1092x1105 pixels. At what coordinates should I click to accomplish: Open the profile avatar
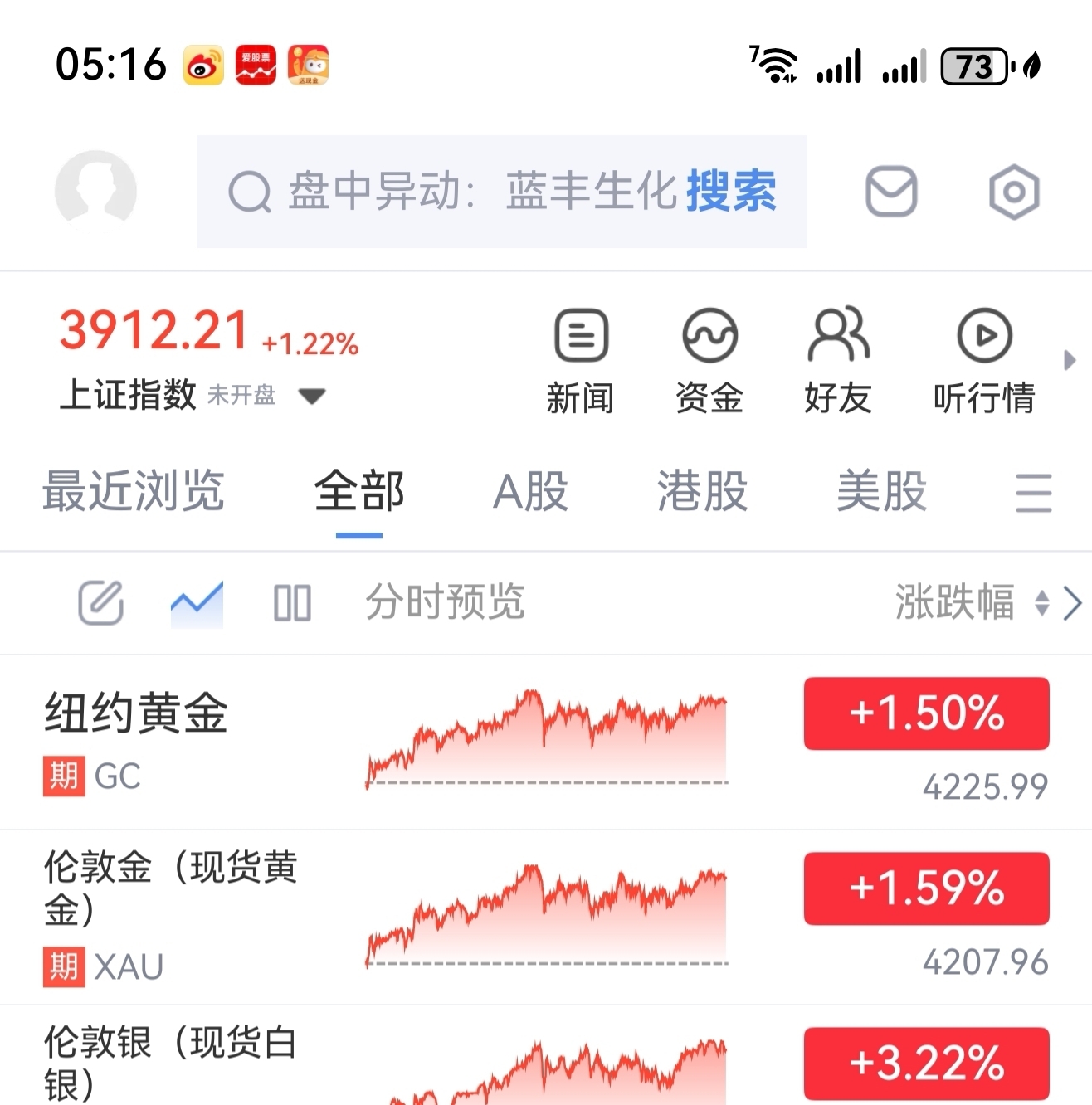[95, 191]
